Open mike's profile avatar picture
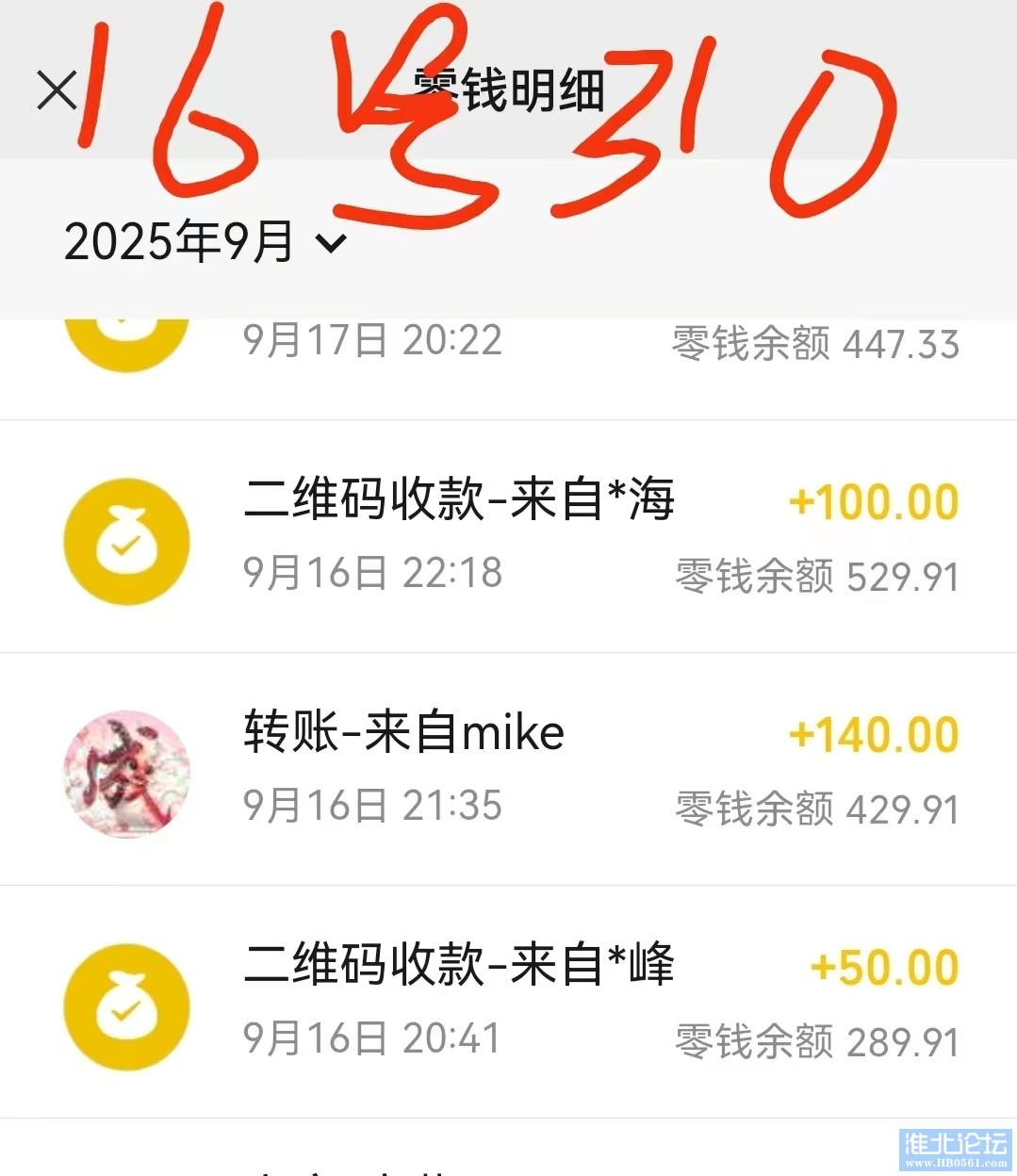1017x1176 pixels. [x=126, y=773]
